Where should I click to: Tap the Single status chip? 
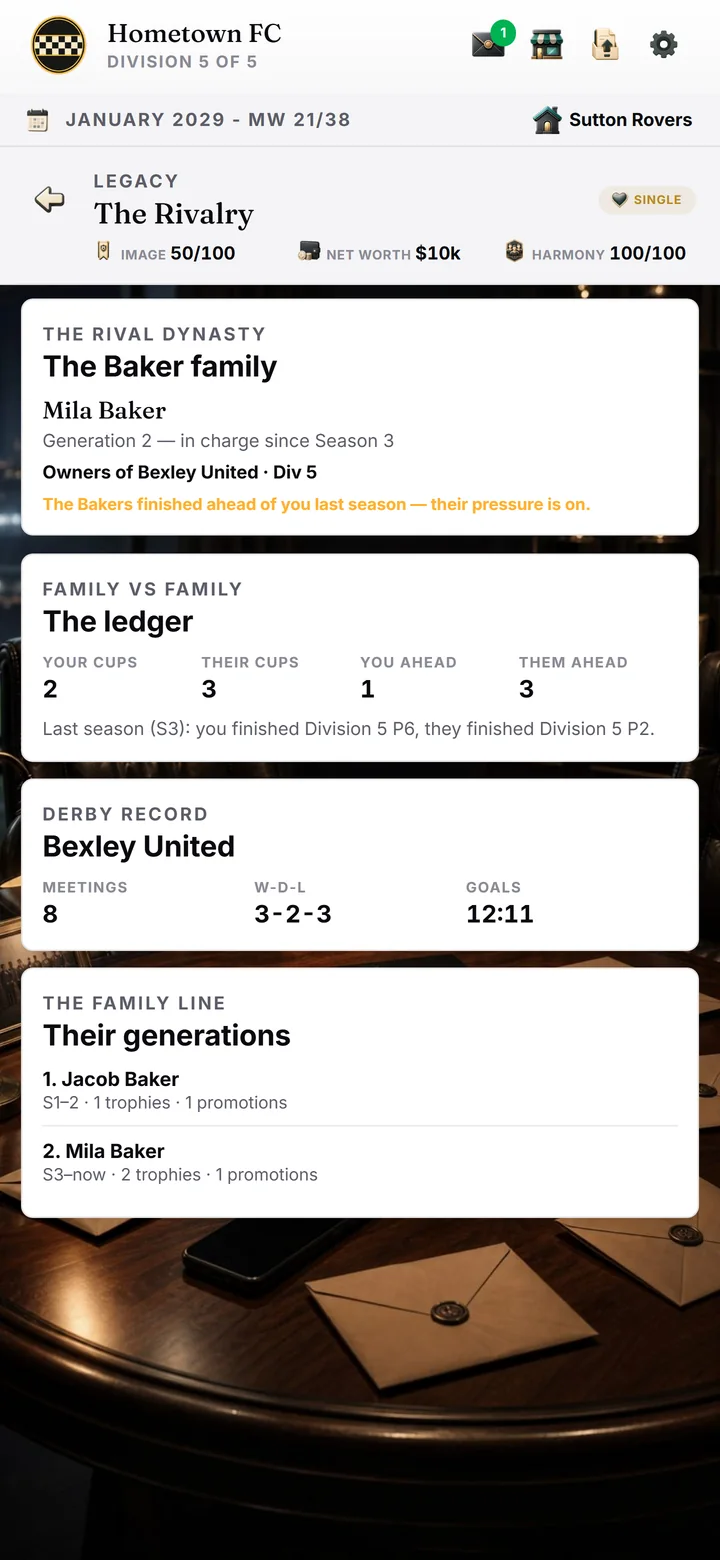647,200
